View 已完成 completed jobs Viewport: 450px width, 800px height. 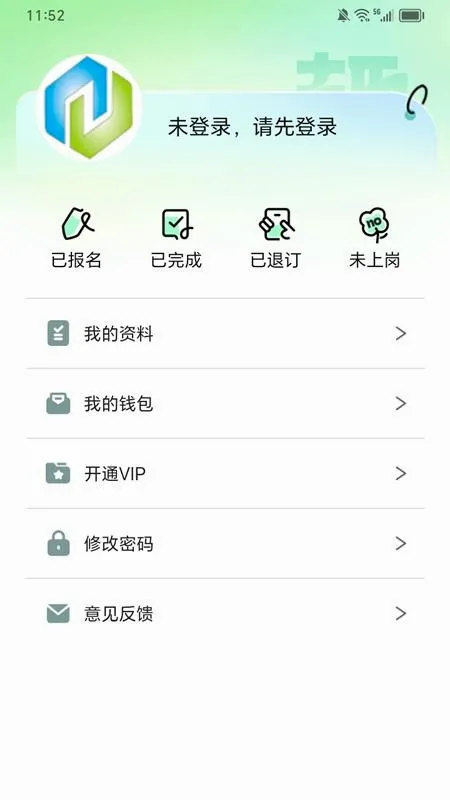pos(176,238)
